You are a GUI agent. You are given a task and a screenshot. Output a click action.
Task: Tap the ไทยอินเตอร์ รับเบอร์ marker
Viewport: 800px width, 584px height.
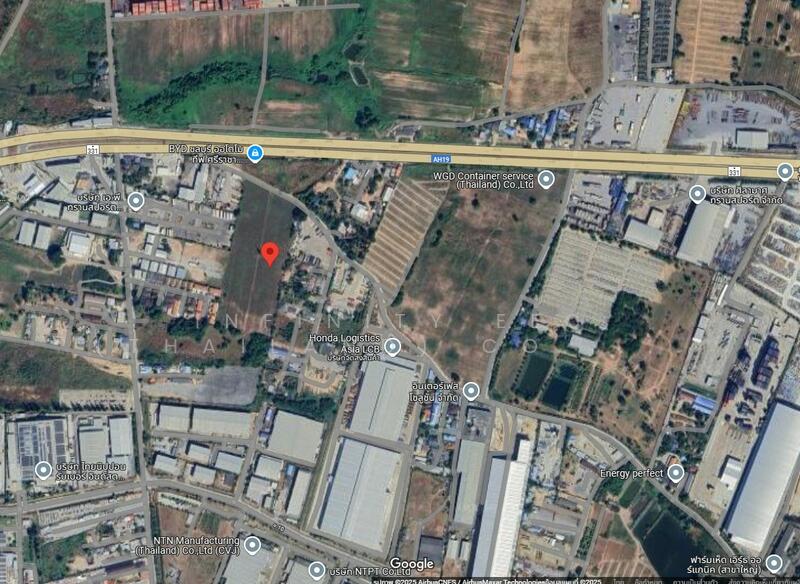[x=43, y=470]
